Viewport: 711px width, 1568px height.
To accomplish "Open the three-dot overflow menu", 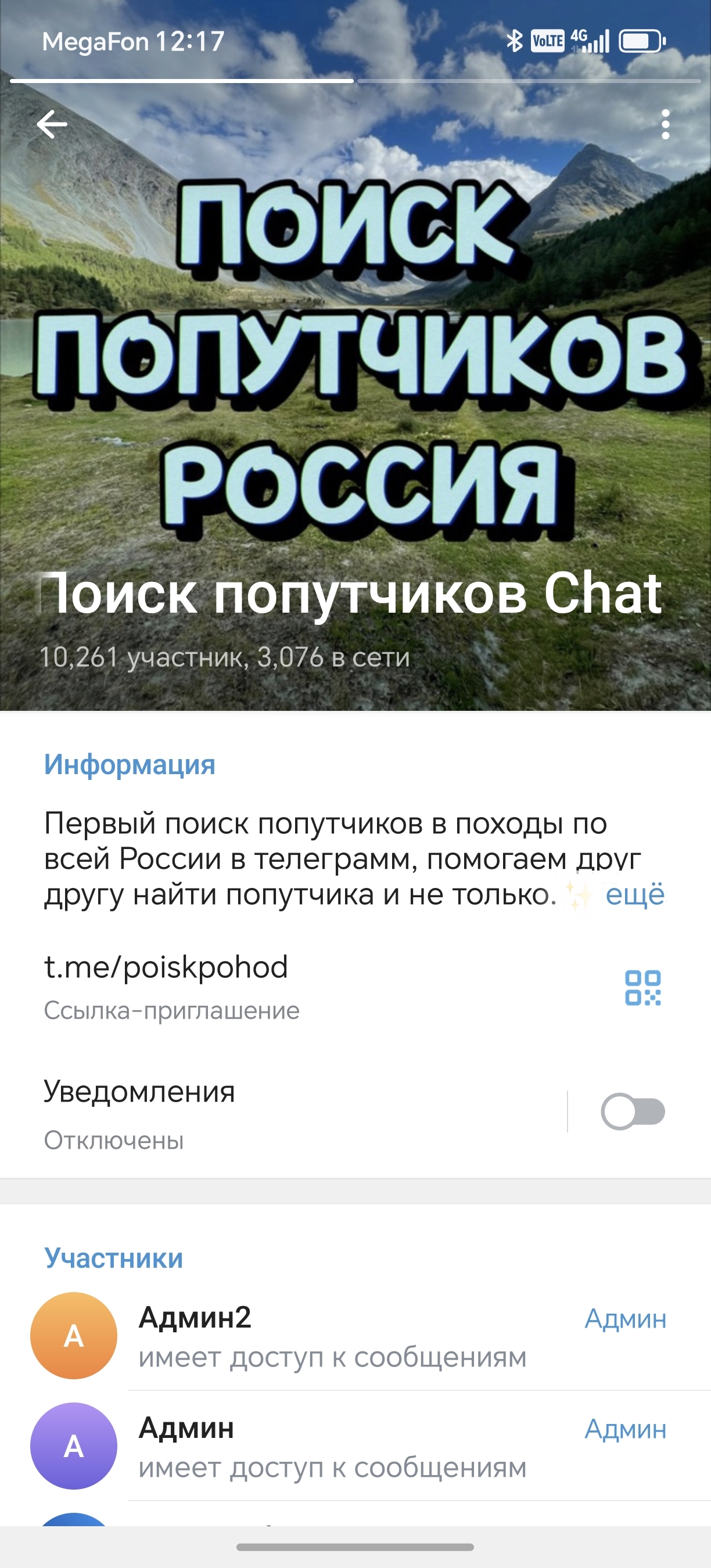I will click(665, 125).
